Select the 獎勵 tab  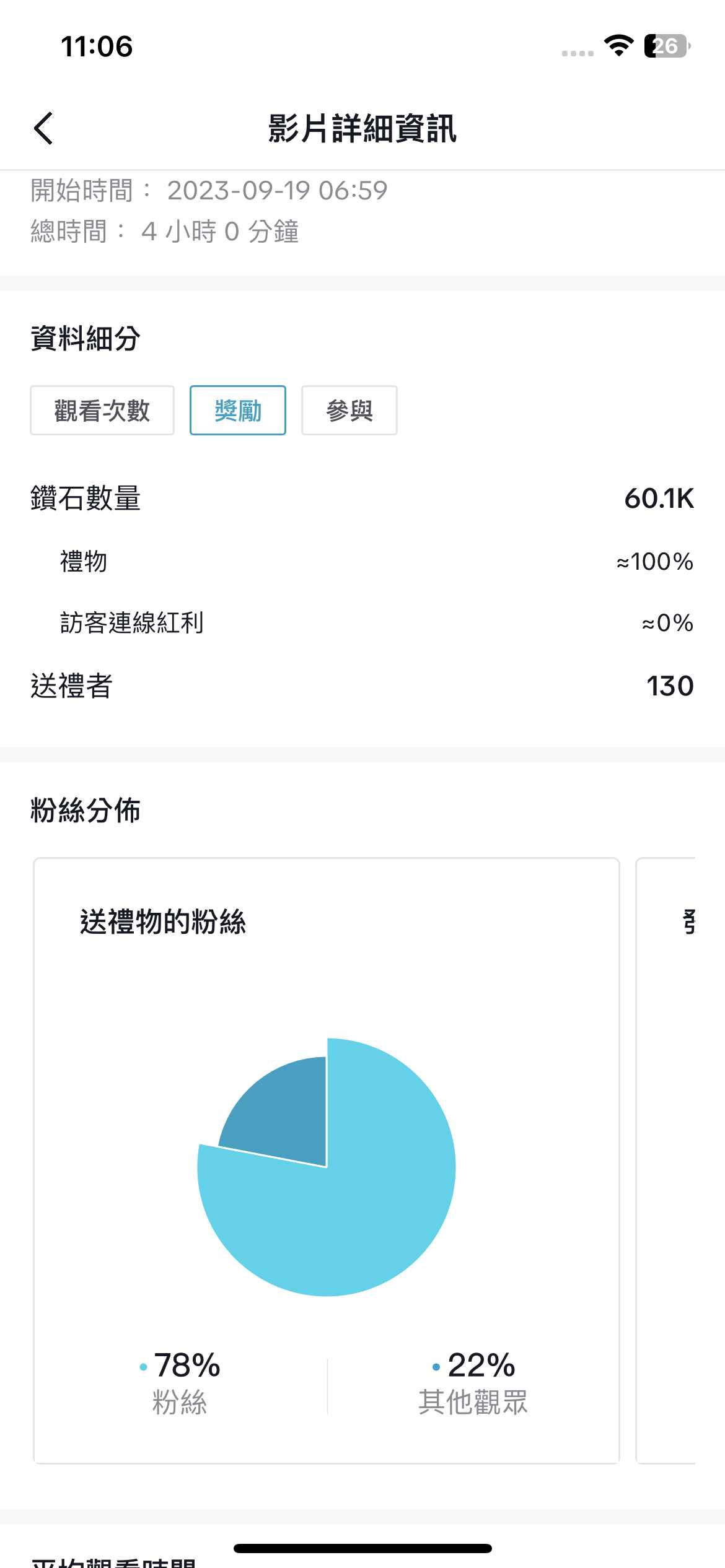238,411
